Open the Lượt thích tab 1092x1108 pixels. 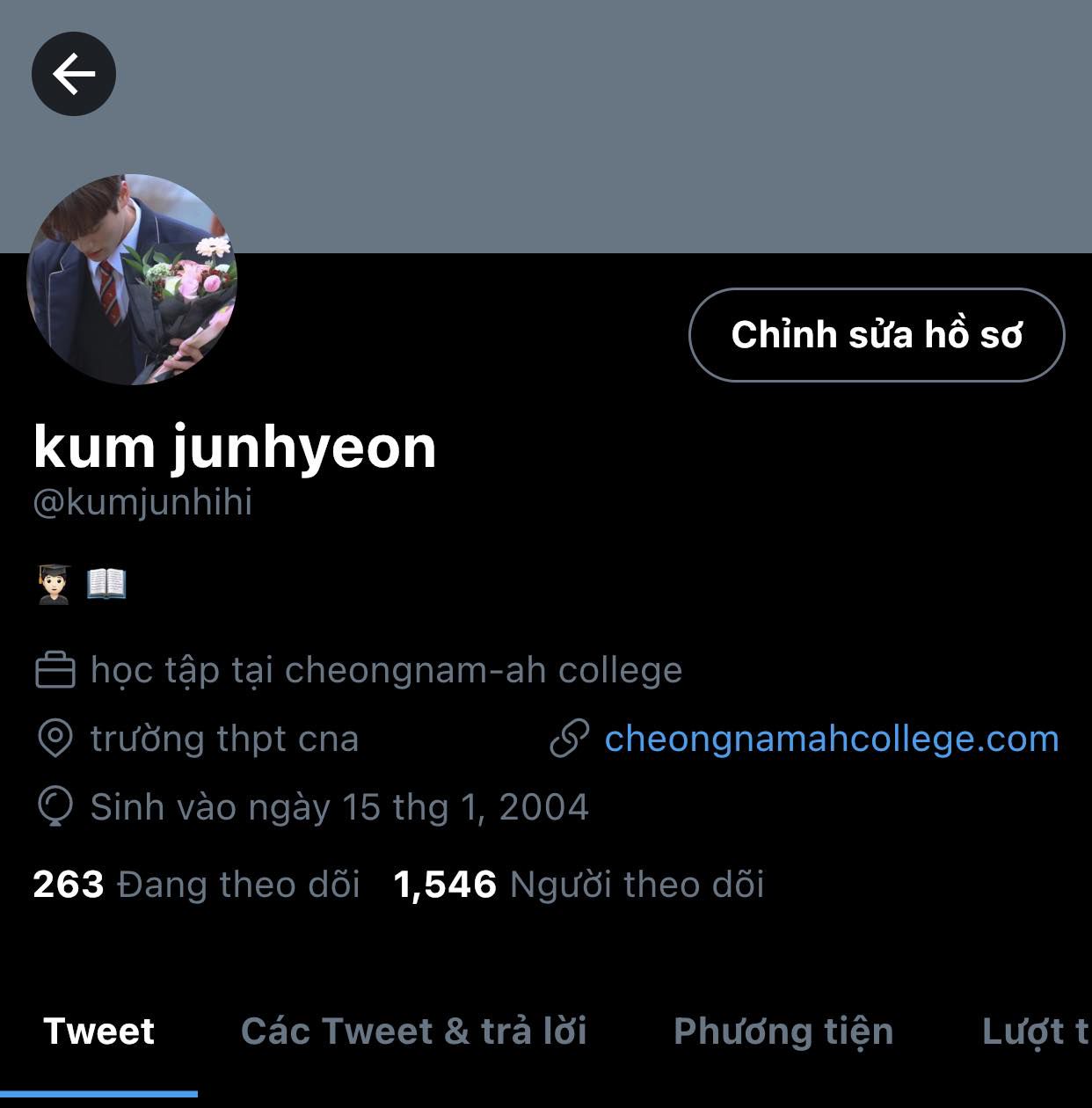coord(1036,1031)
